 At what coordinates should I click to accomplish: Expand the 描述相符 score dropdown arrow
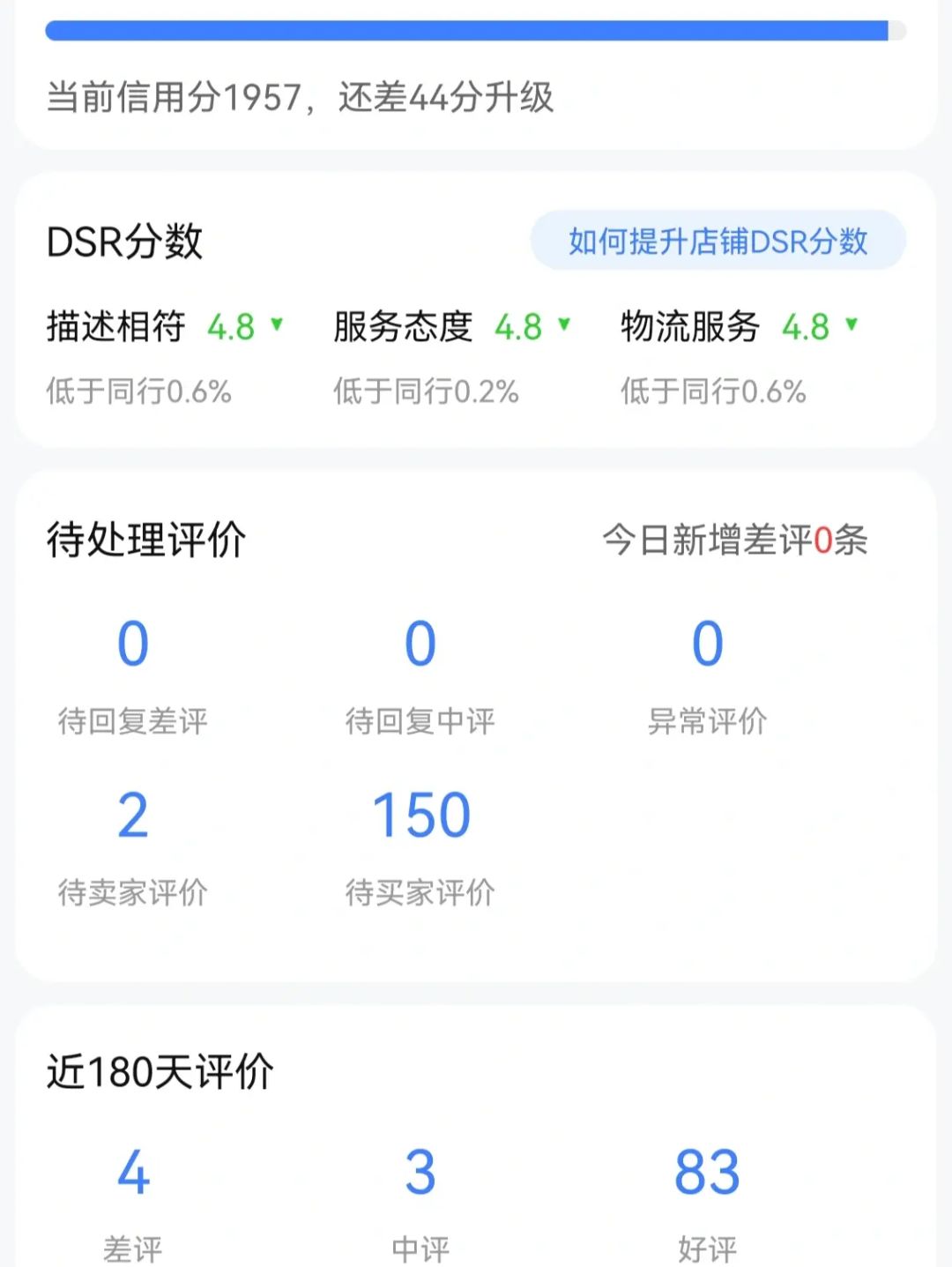(276, 327)
